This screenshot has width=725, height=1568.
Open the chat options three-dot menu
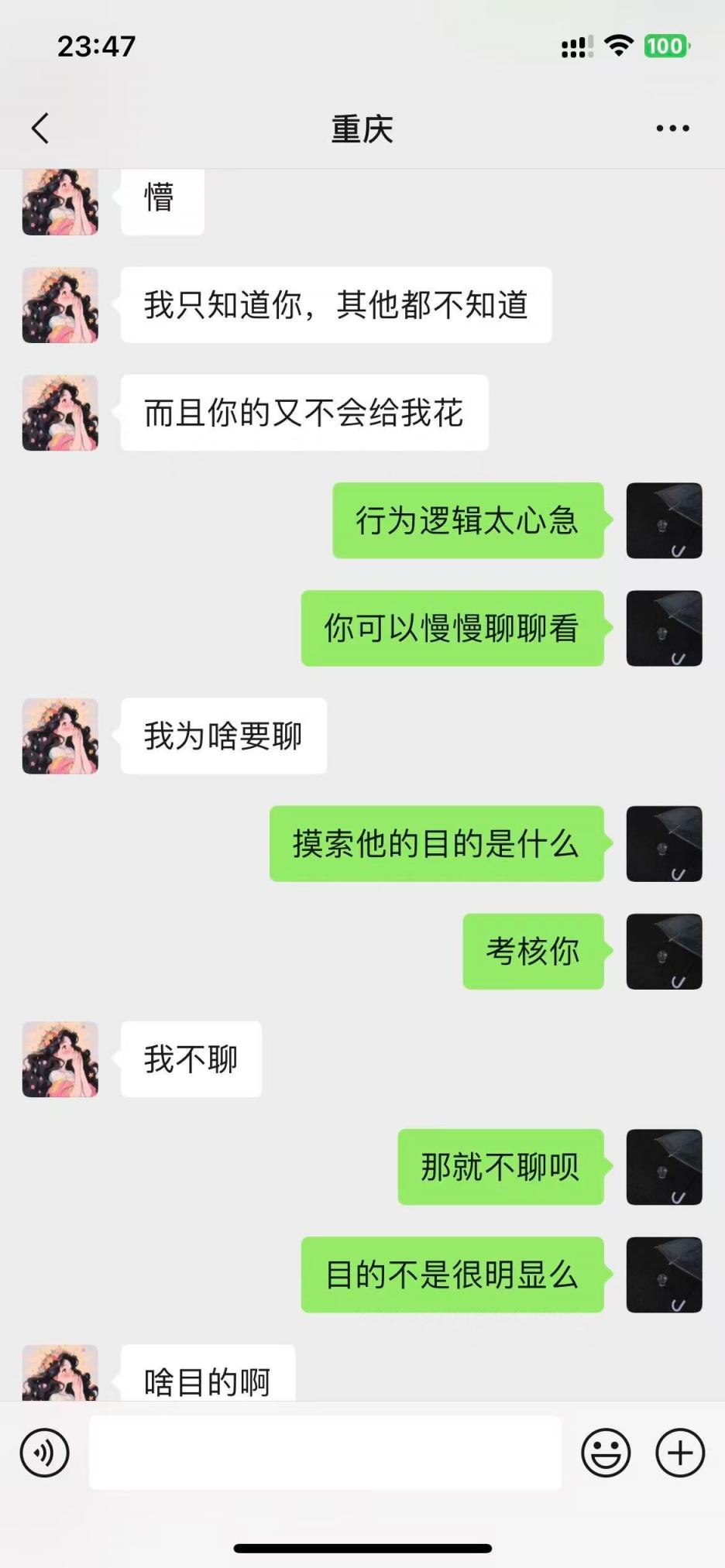coord(672,129)
